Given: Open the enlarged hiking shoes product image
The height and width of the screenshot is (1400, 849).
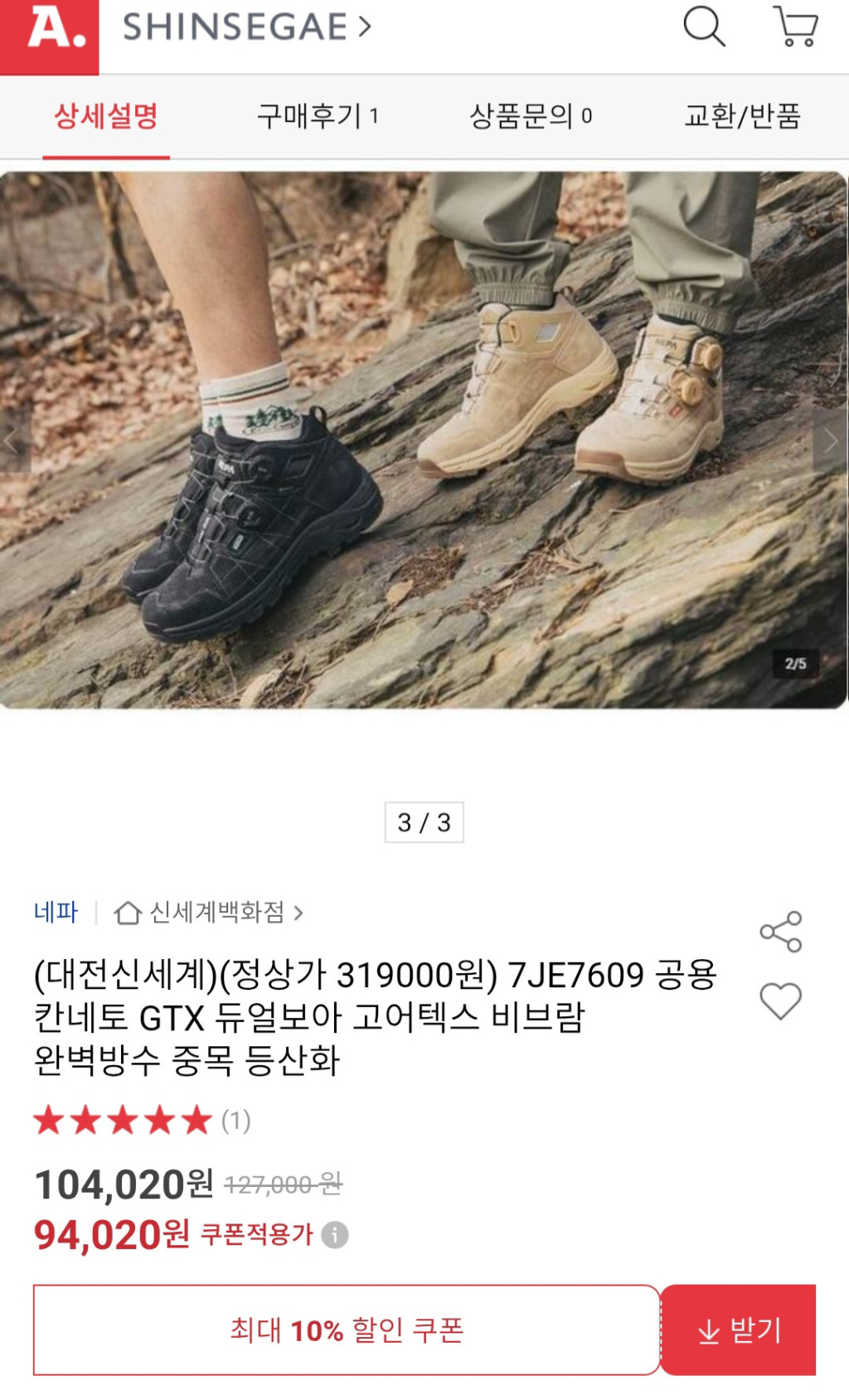Looking at the screenshot, I should (x=423, y=439).
